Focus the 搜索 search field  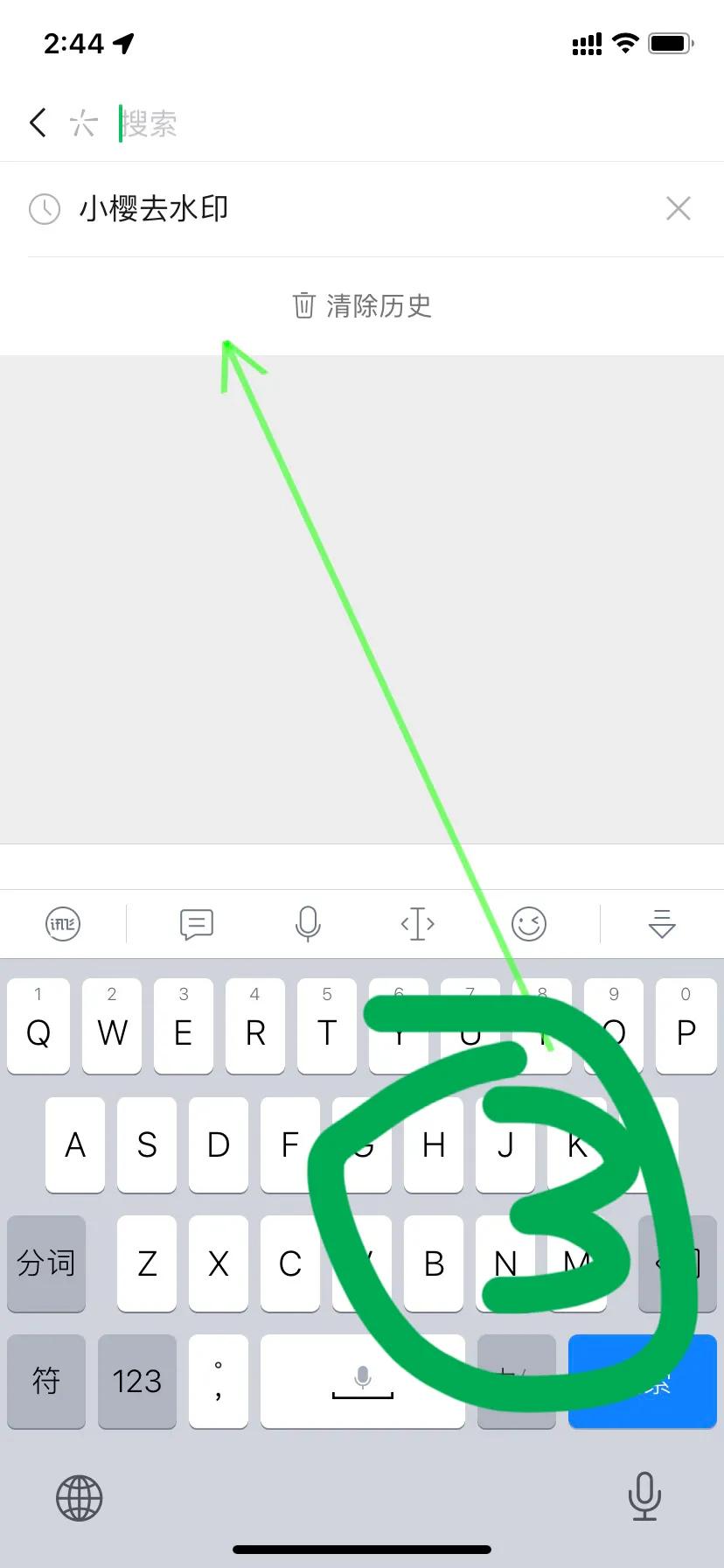point(350,123)
